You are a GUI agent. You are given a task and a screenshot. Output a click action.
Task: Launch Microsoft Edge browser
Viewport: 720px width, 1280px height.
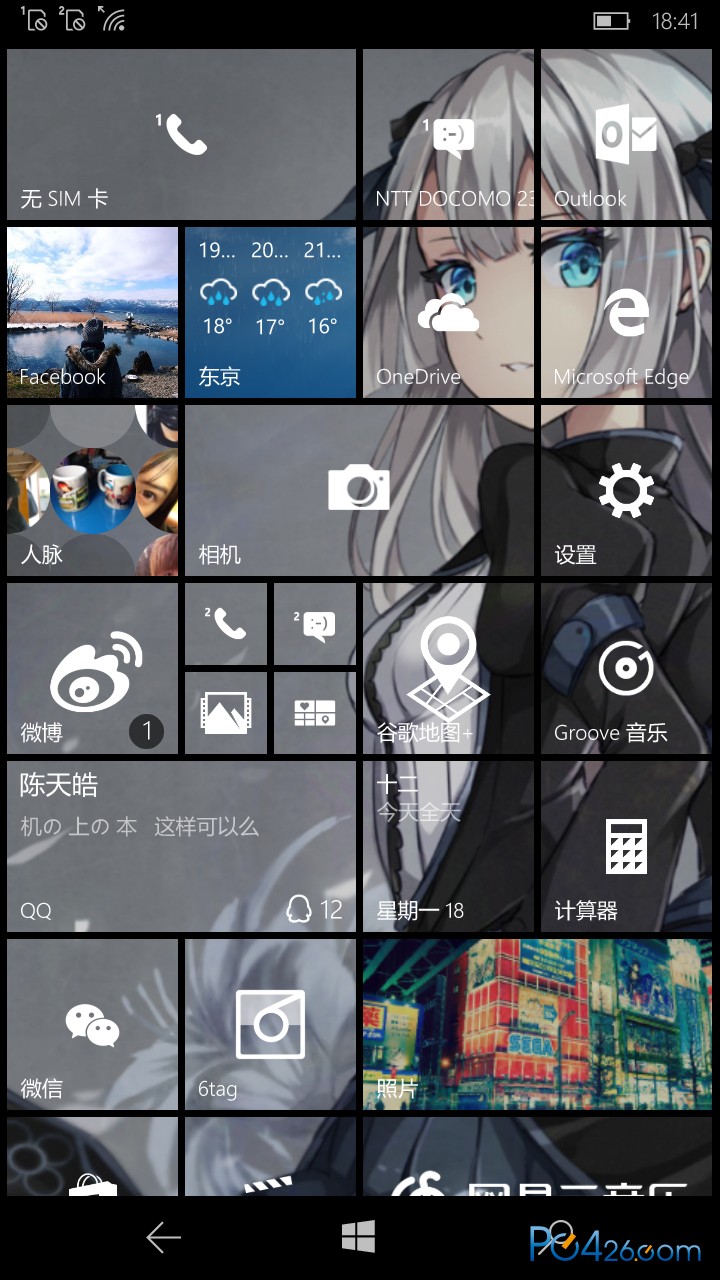(x=626, y=312)
